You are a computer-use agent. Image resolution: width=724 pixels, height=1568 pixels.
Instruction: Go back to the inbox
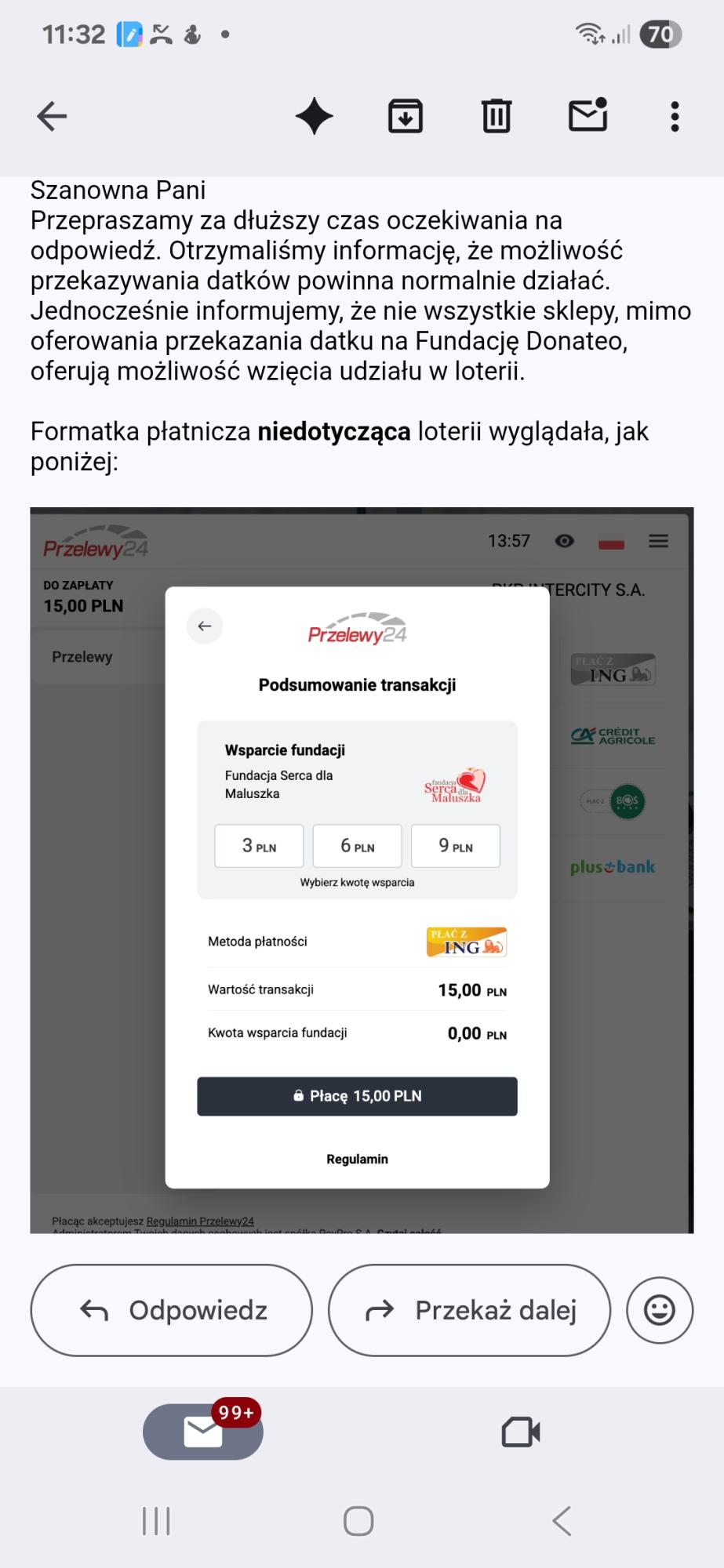click(x=52, y=117)
